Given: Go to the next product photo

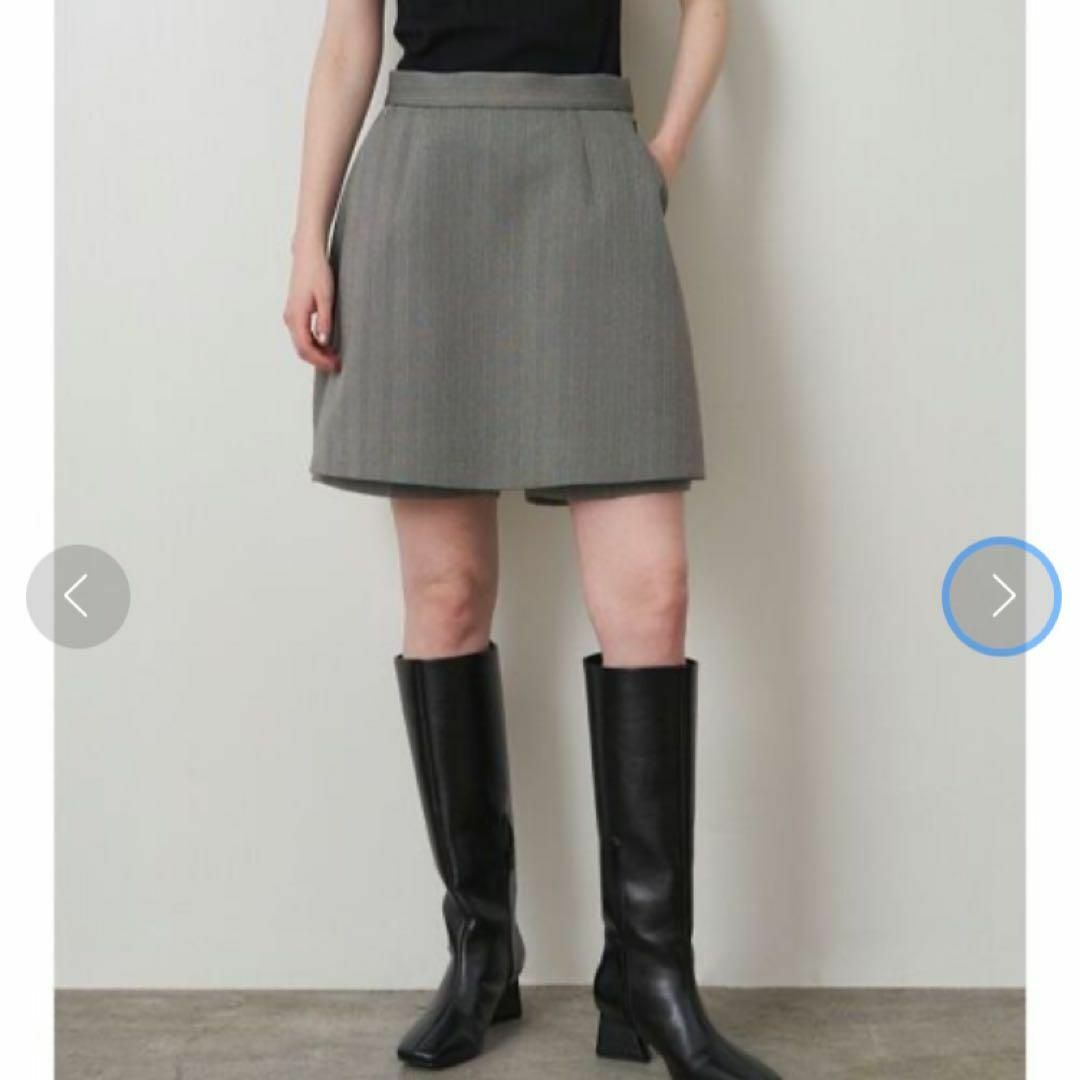Looking at the screenshot, I should (x=1001, y=596).
